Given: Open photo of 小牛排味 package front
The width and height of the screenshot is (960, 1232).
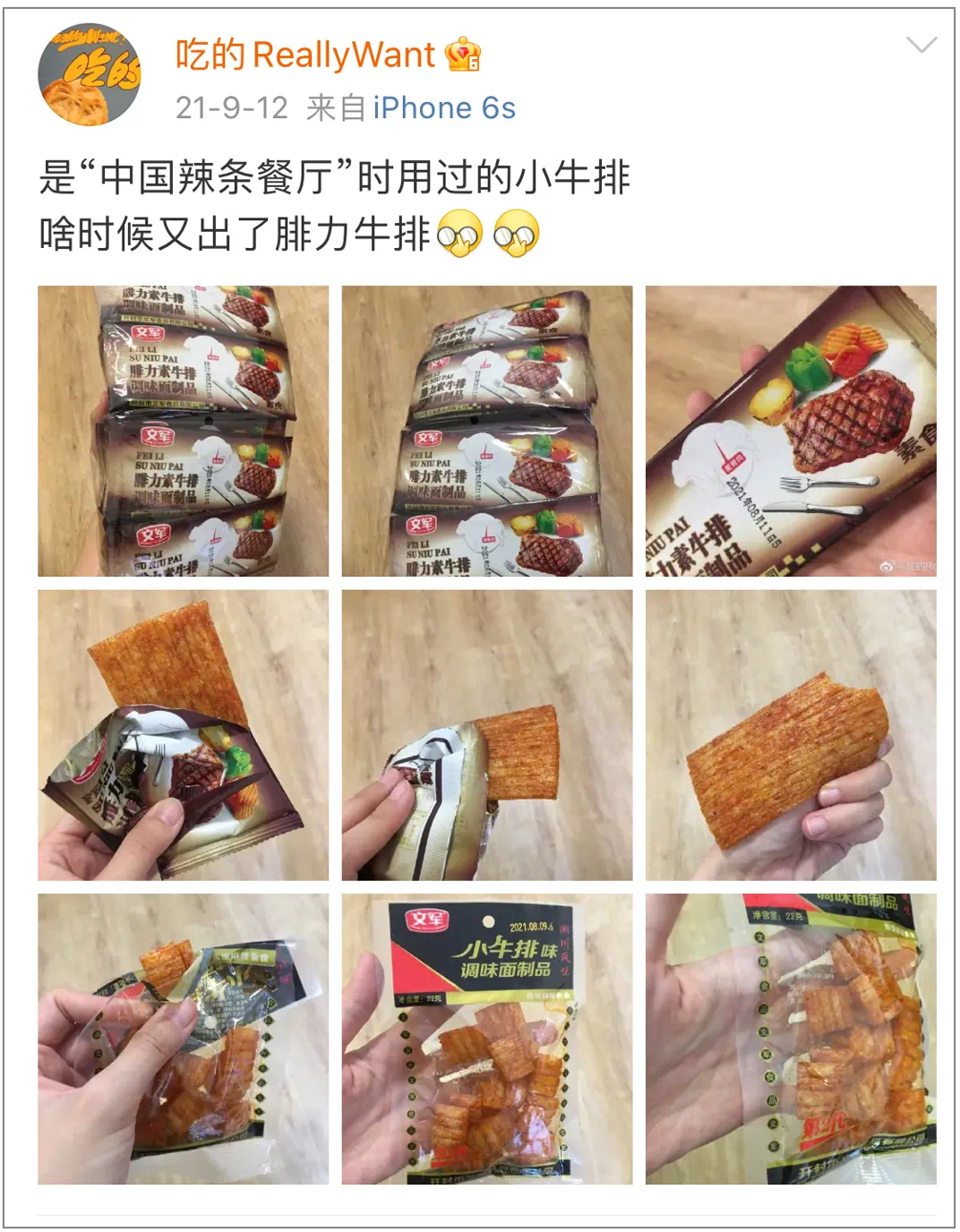Looking at the screenshot, I should tap(486, 1039).
